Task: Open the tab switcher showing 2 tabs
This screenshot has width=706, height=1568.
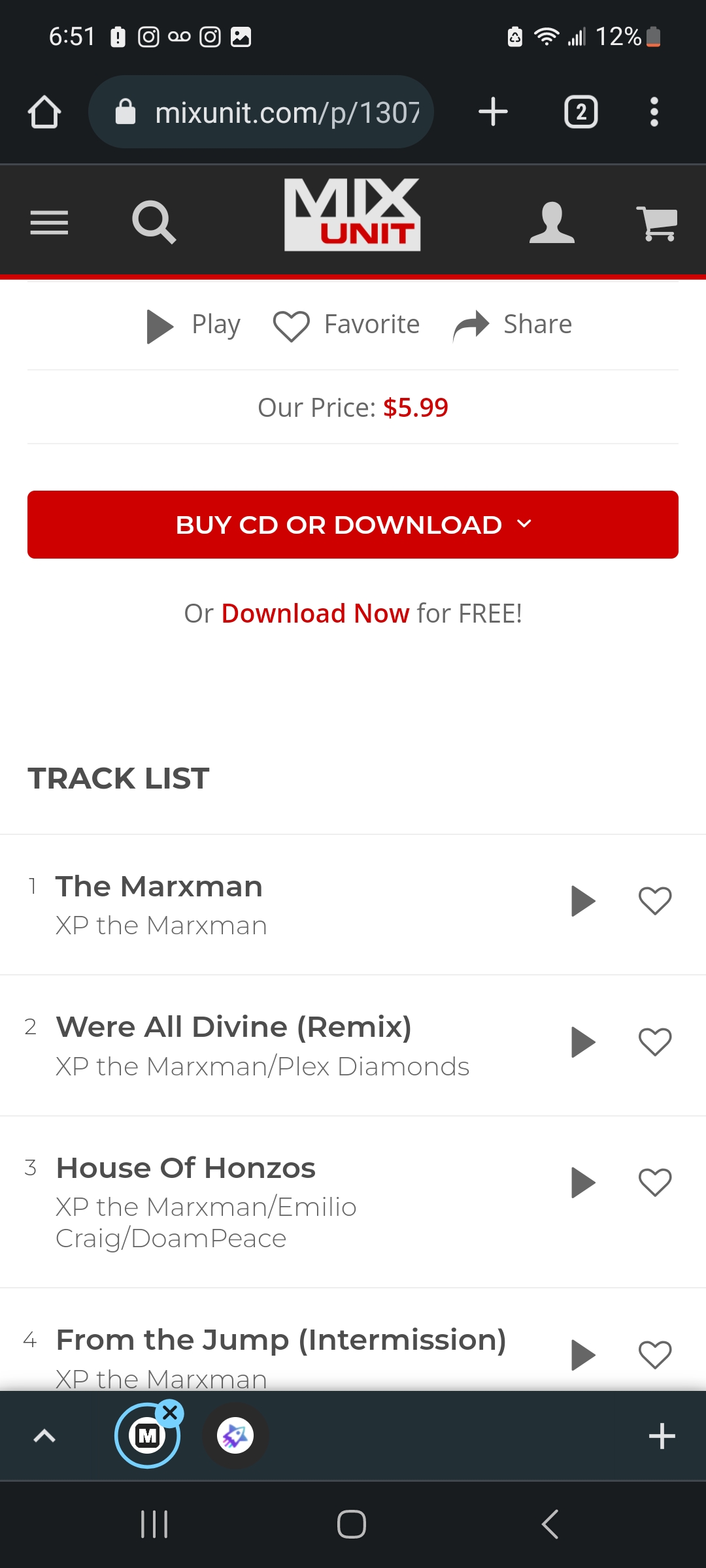Action: pos(580,111)
